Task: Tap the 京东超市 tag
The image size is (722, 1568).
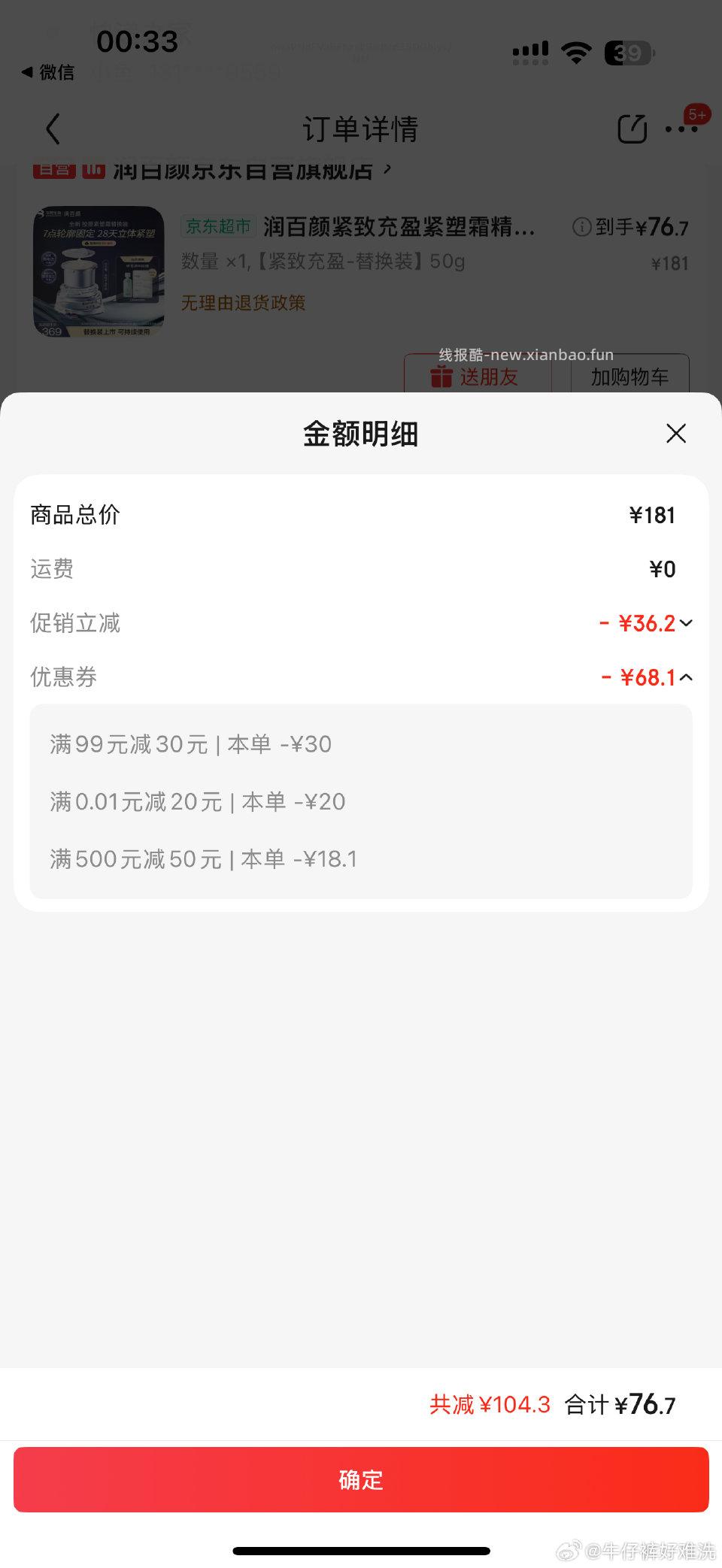Action: pos(217,227)
